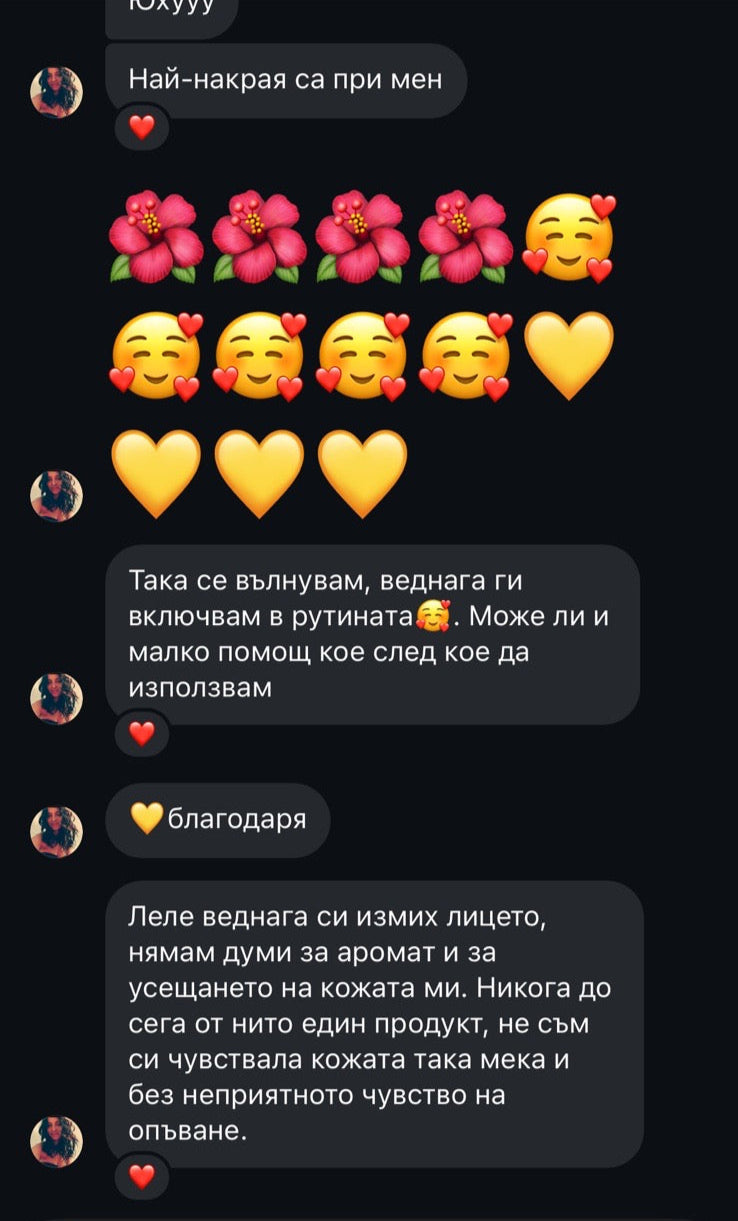Image resolution: width=738 pixels, height=1221 pixels.
Task: Open the avatar beside "Леле веднага" message
Action: 57,1142
